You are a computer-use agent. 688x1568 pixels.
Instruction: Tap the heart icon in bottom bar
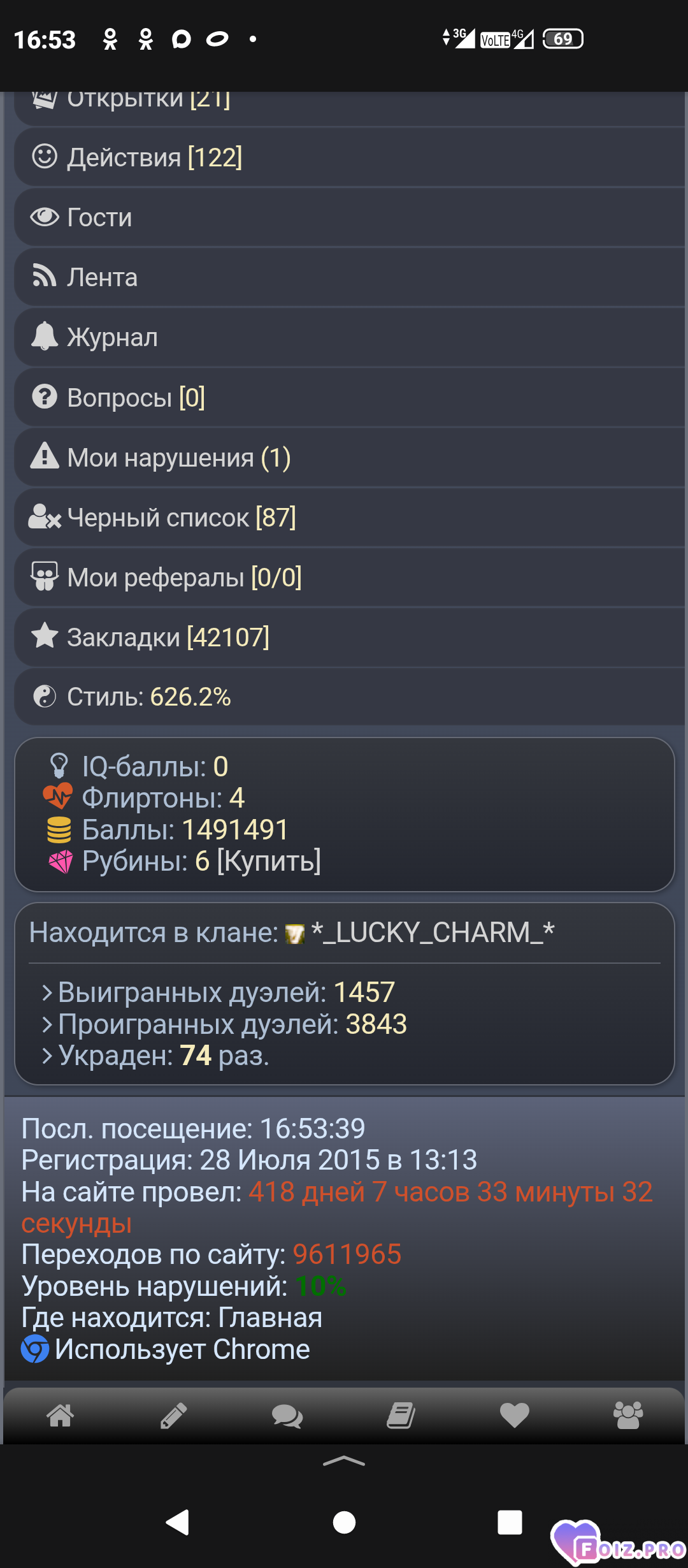tap(514, 1416)
